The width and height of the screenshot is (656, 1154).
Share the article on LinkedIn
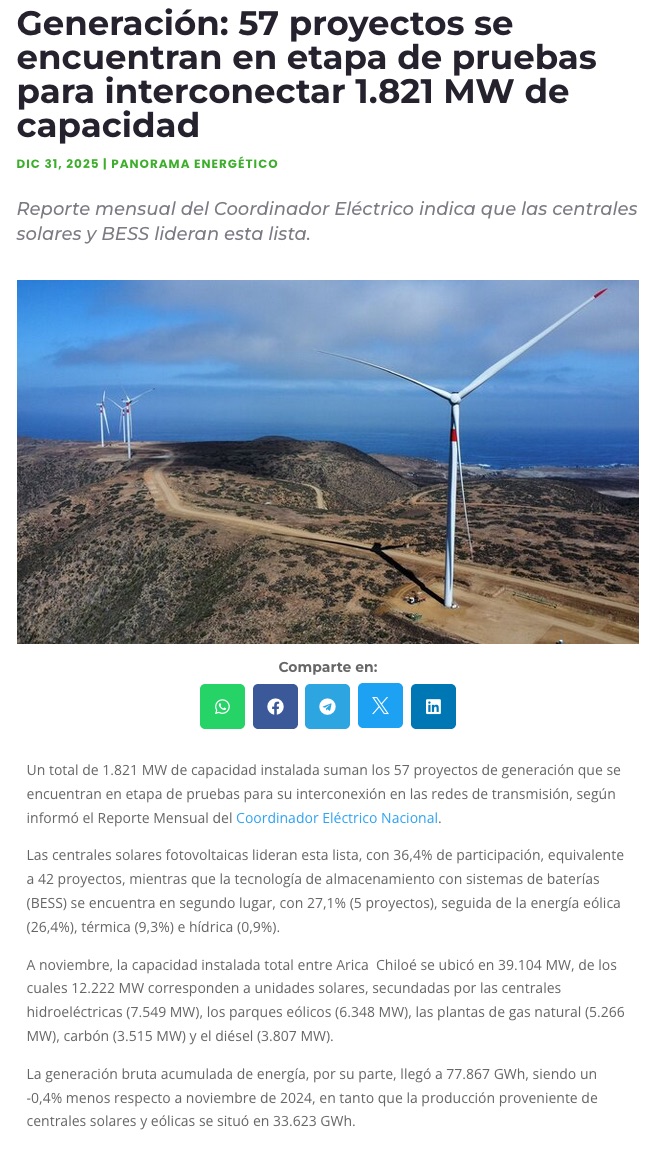(x=433, y=706)
